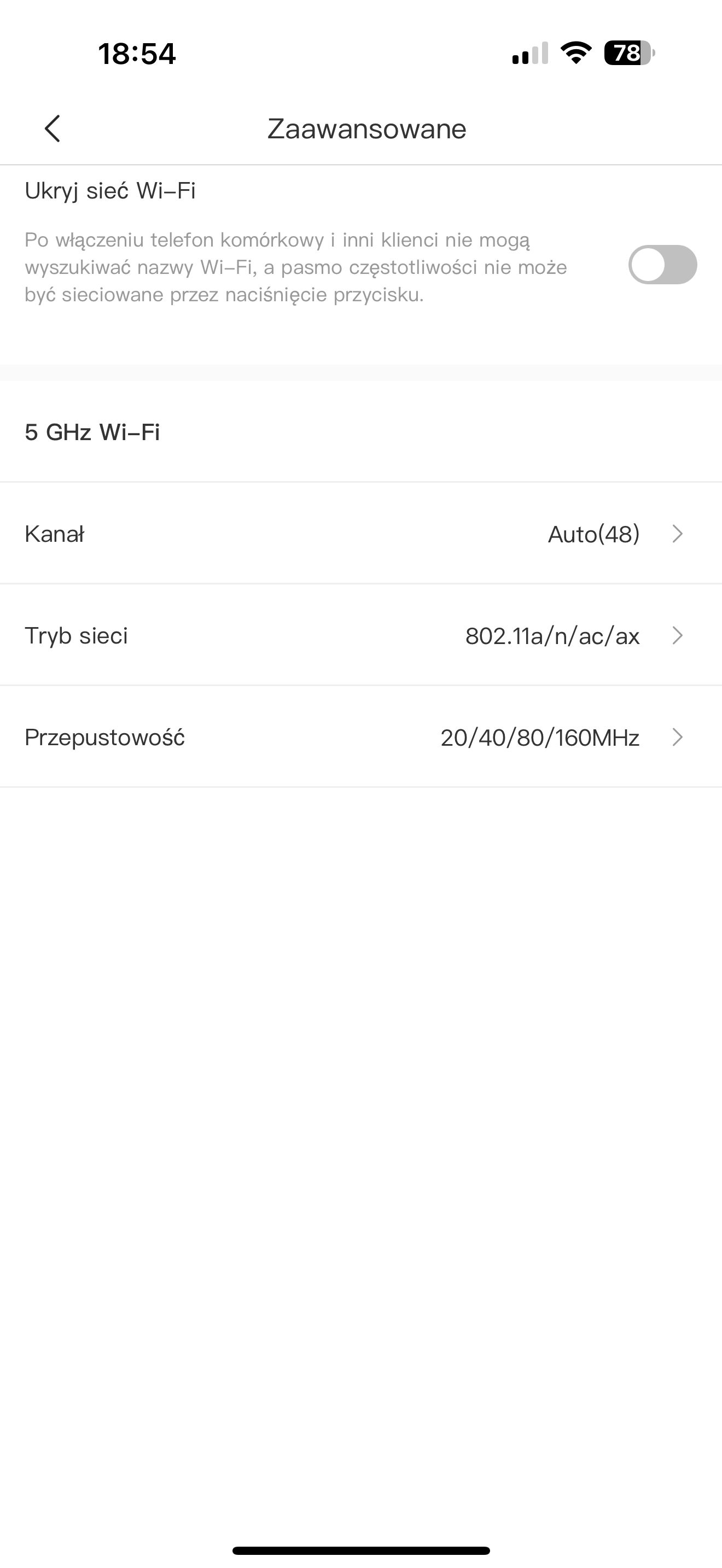Go back from Zaawansowane screen

pyautogui.click(x=53, y=128)
